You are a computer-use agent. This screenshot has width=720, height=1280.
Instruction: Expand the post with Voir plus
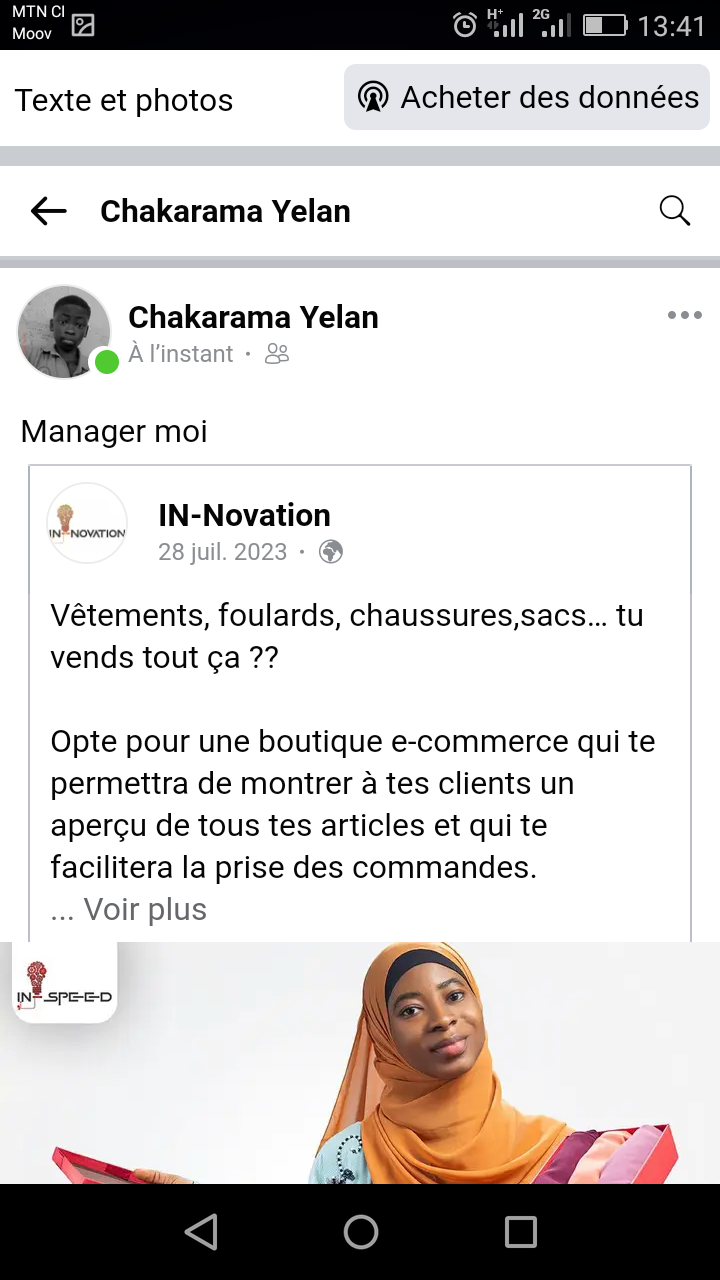pos(144,909)
